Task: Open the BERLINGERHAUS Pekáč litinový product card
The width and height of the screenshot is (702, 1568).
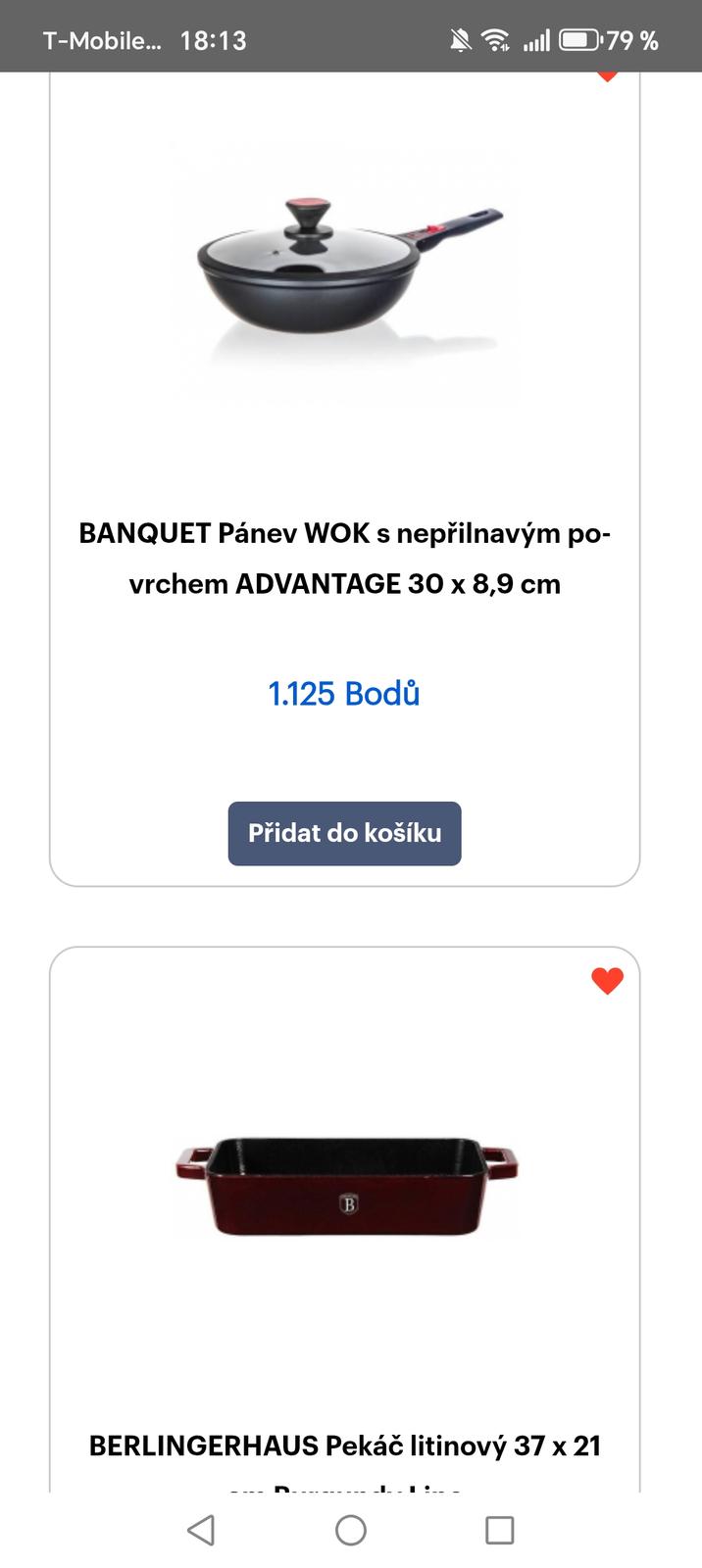Action: coord(344,1445)
